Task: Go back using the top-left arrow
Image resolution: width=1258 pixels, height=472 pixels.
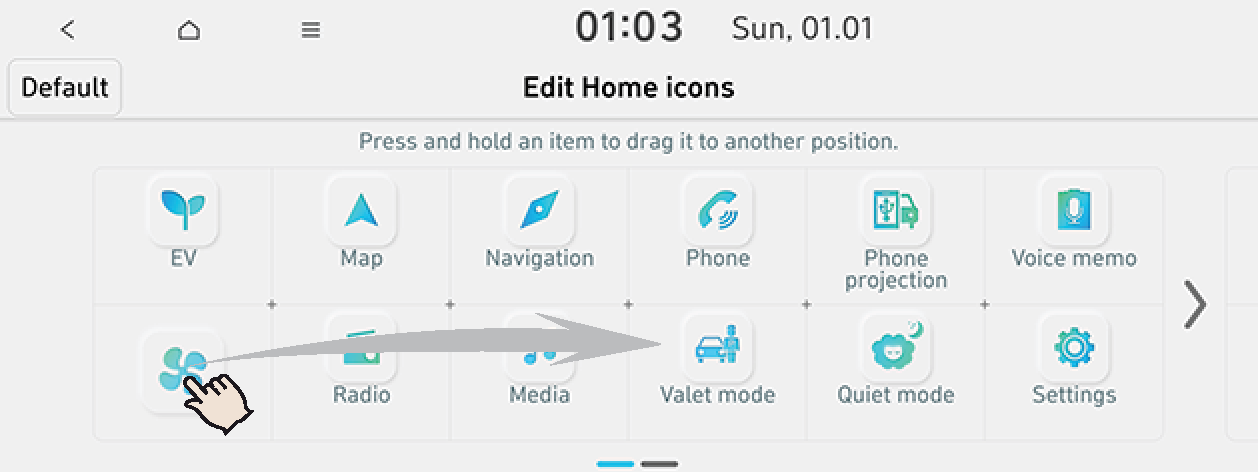Action: pos(67,30)
